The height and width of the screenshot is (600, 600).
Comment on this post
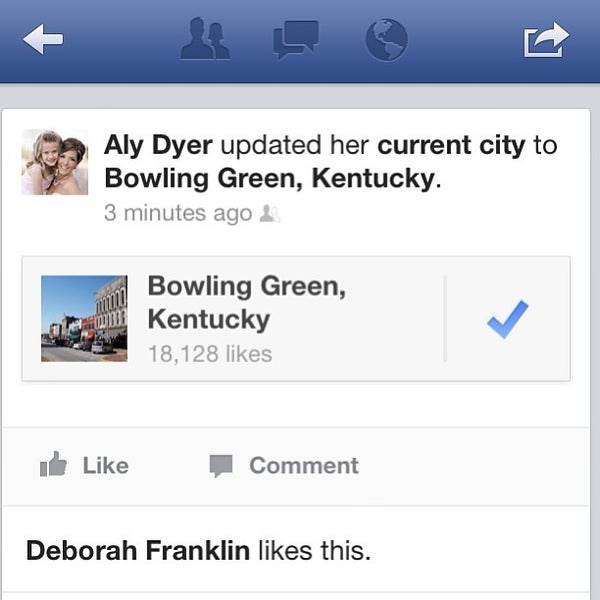[x=284, y=466]
